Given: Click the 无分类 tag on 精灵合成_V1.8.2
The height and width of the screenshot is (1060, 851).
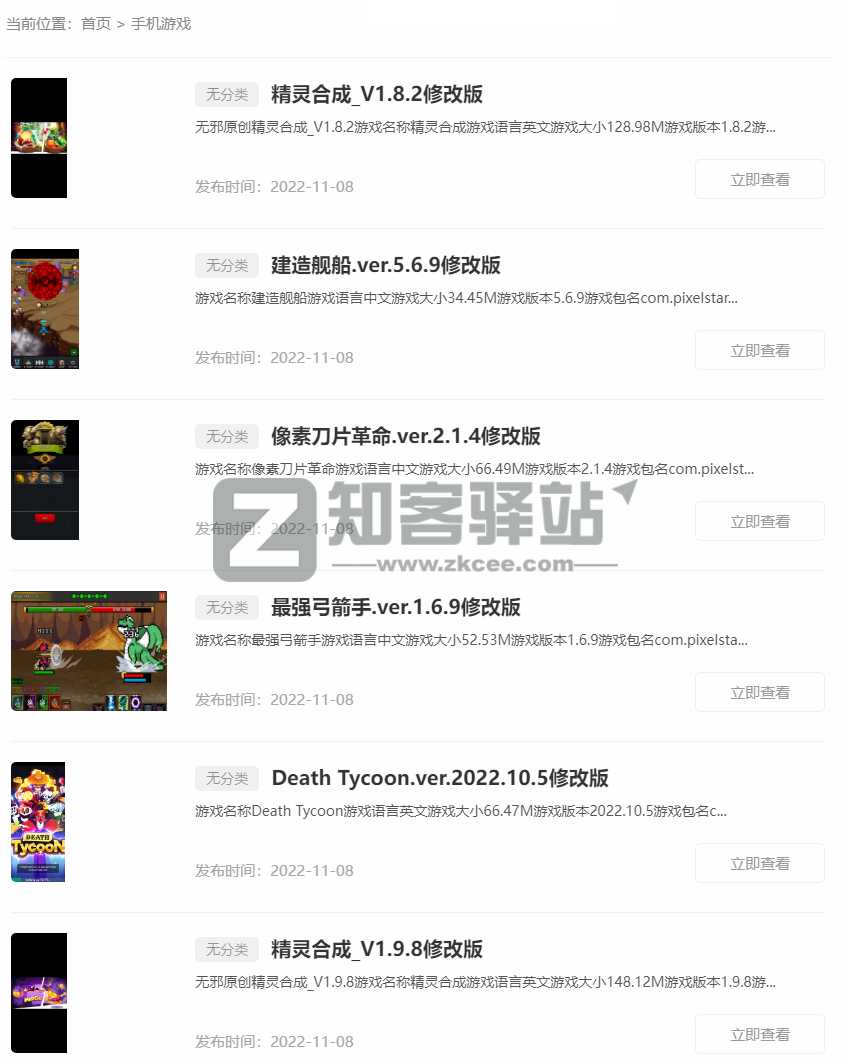Looking at the screenshot, I should coord(226,94).
